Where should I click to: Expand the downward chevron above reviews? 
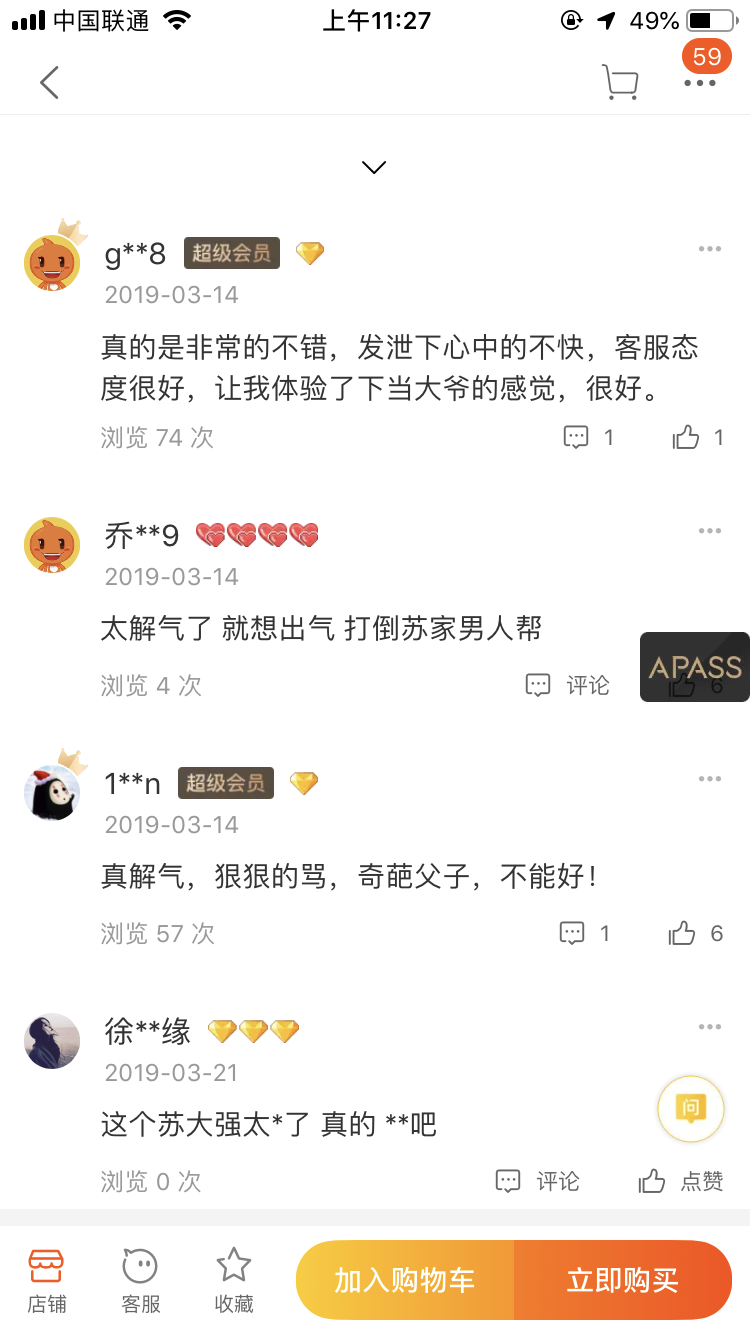pyautogui.click(x=374, y=167)
